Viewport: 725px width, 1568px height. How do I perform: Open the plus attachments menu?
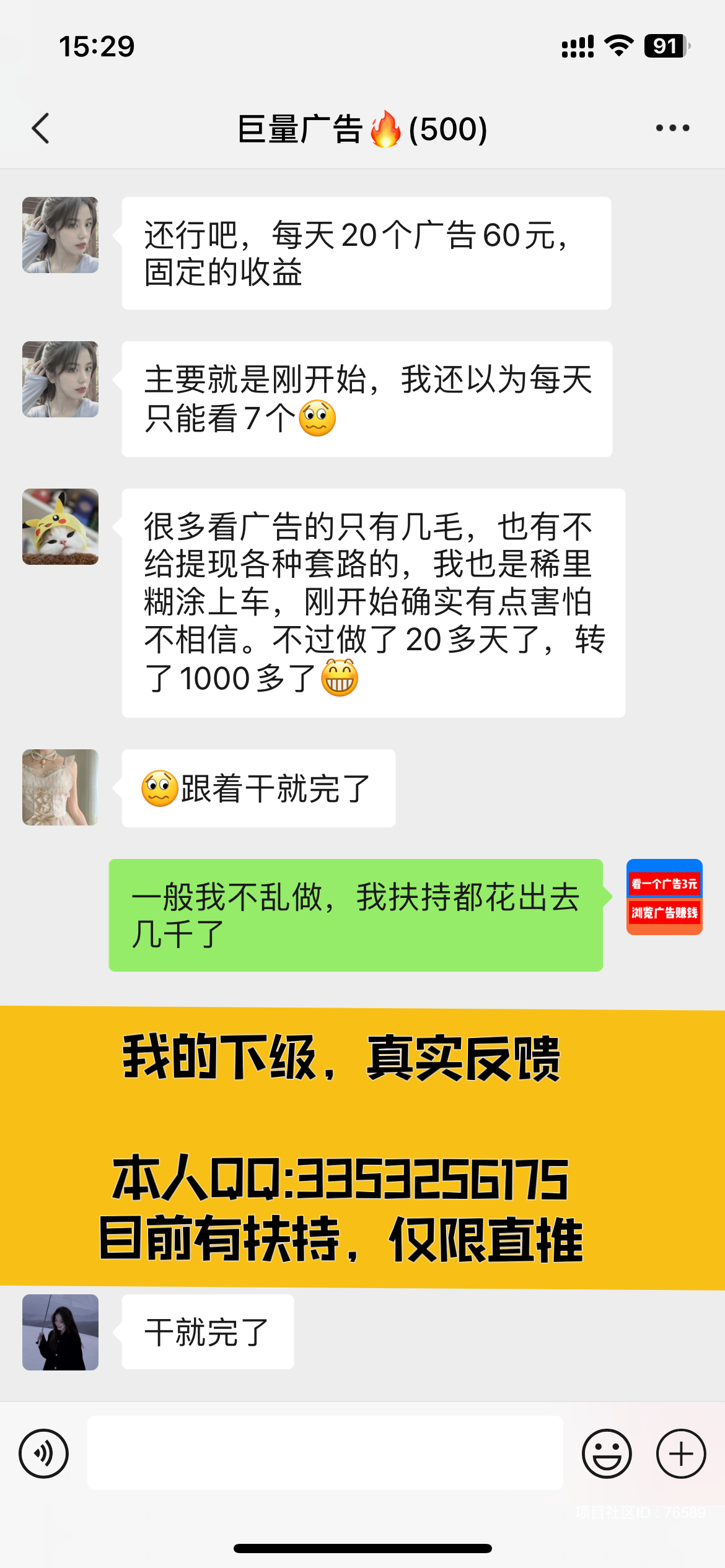[681, 1453]
